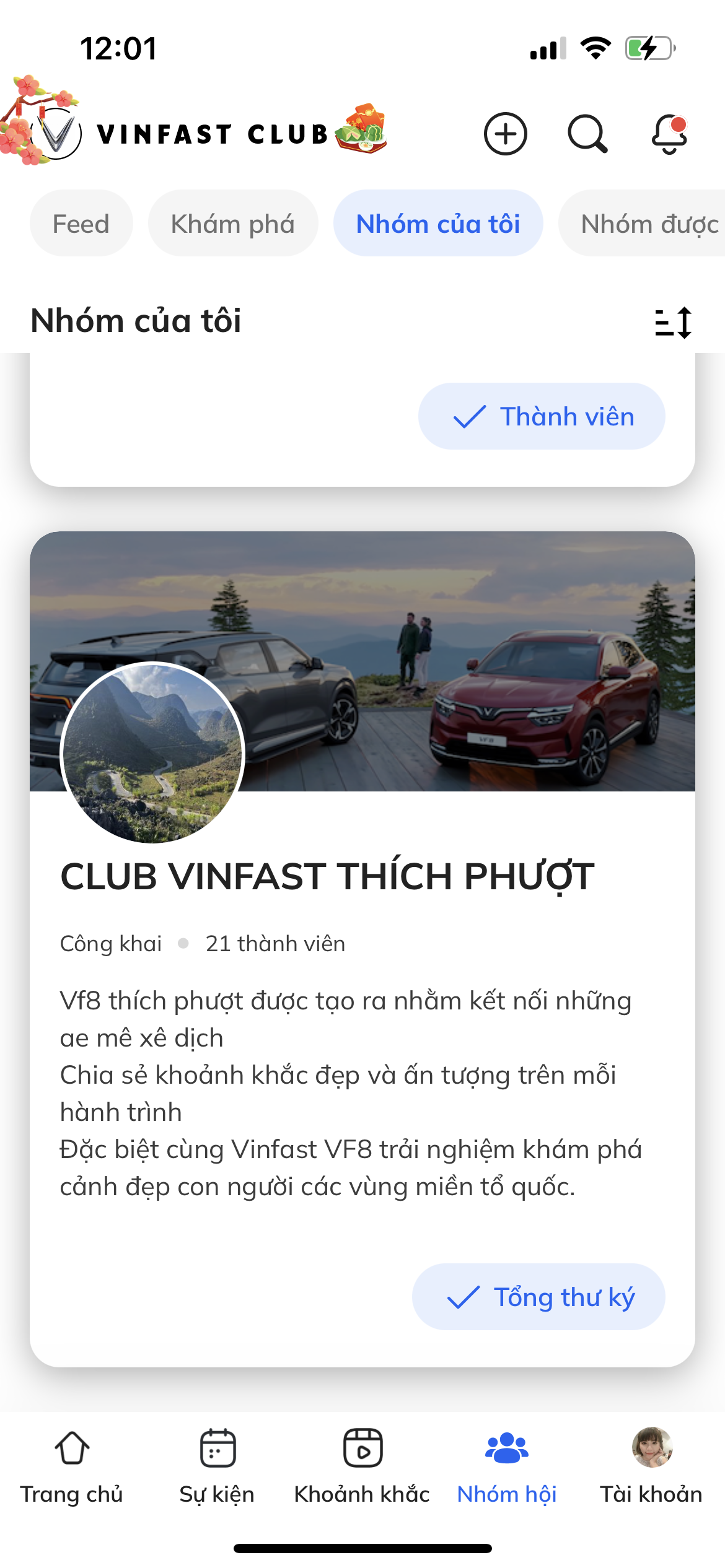Go to Trang chủ
Image resolution: width=725 pixels, height=1568 pixels.
72,1466
